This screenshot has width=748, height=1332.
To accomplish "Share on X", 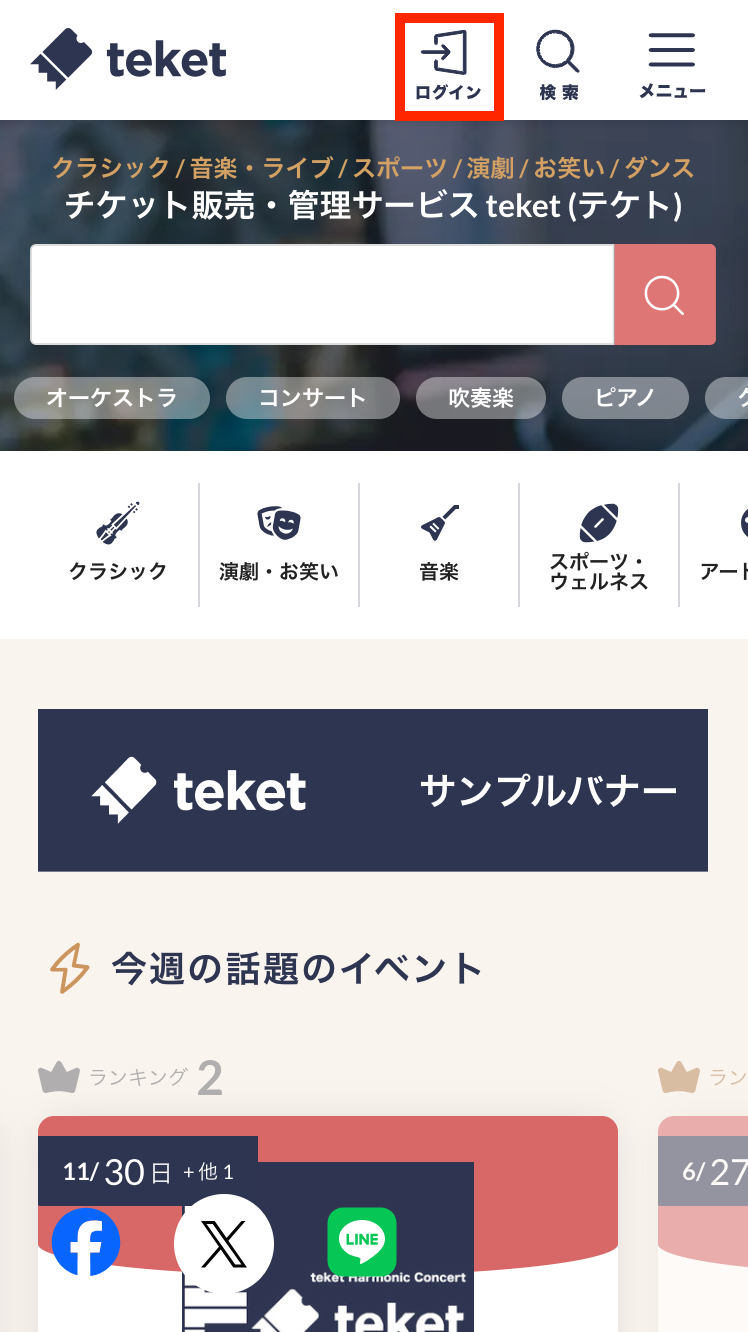I will point(224,1243).
